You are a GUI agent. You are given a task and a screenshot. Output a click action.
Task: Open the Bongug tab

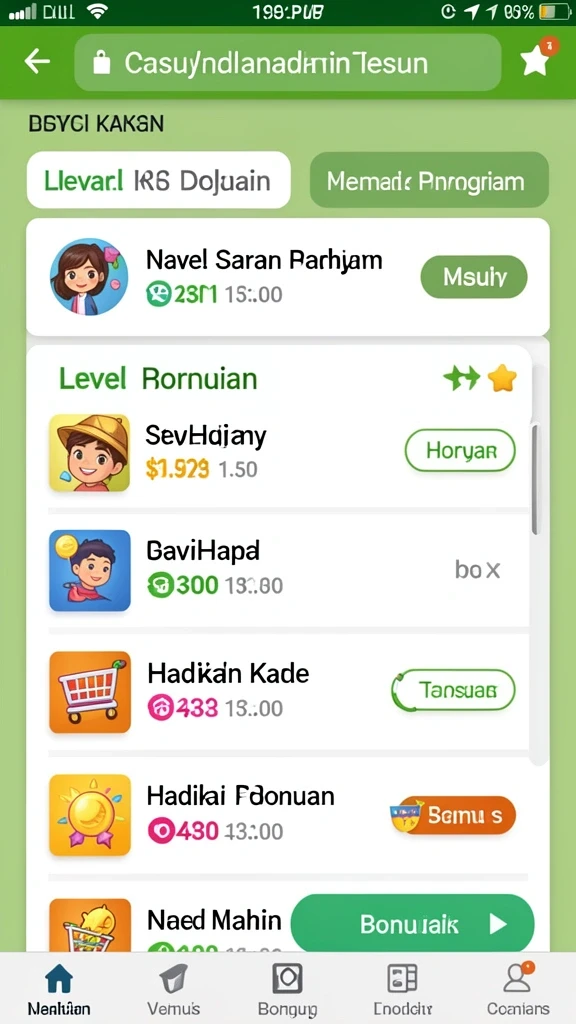[x=287, y=989]
